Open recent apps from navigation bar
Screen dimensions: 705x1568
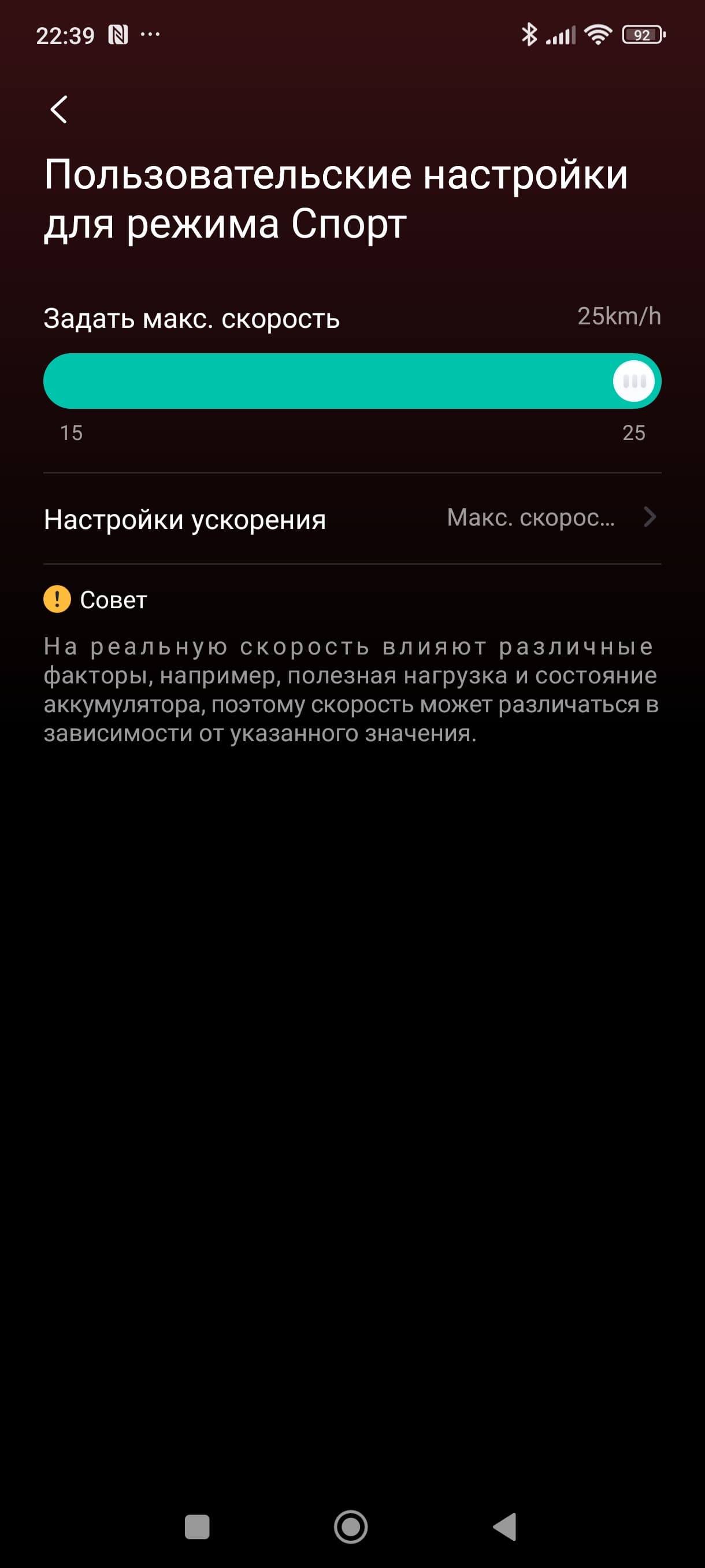click(x=197, y=1526)
